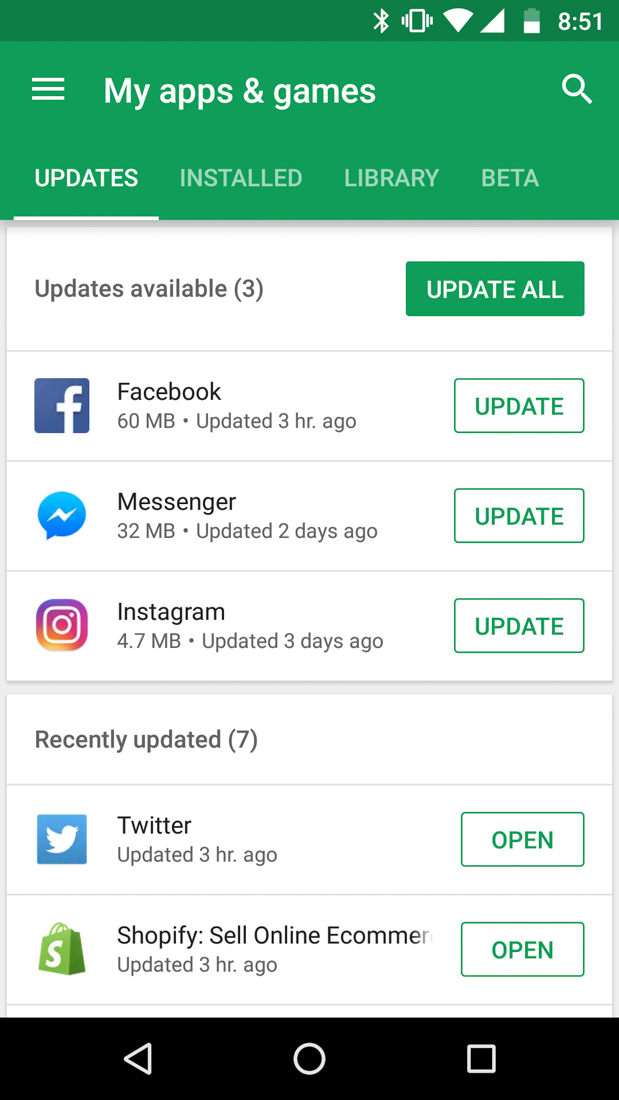Image resolution: width=619 pixels, height=1100 pixels.
Task: Open the search icon
Action: point(577,90)
